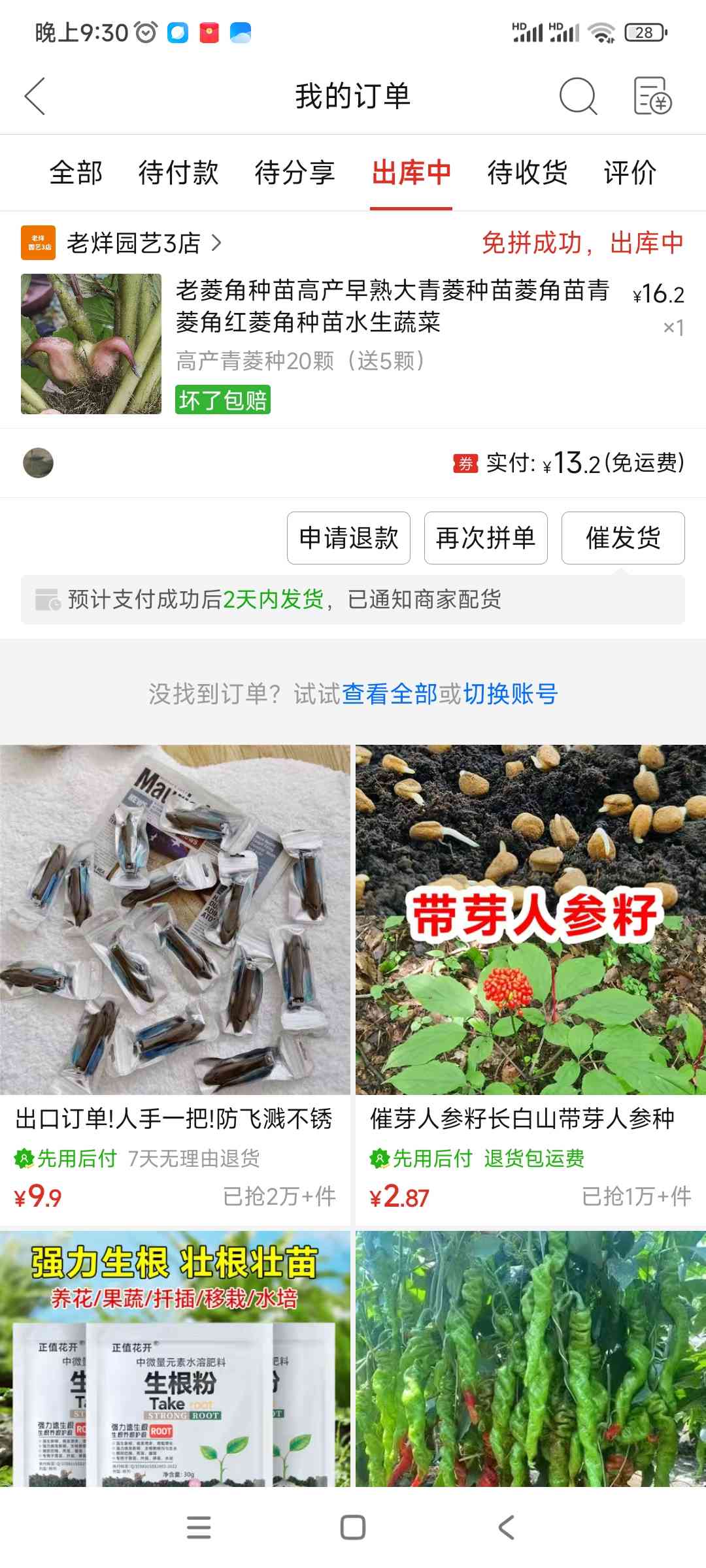Image resolution: width=706 pixels, height=1568 pixels.
Task: Tap 切换账号 link
Action: 511,694
